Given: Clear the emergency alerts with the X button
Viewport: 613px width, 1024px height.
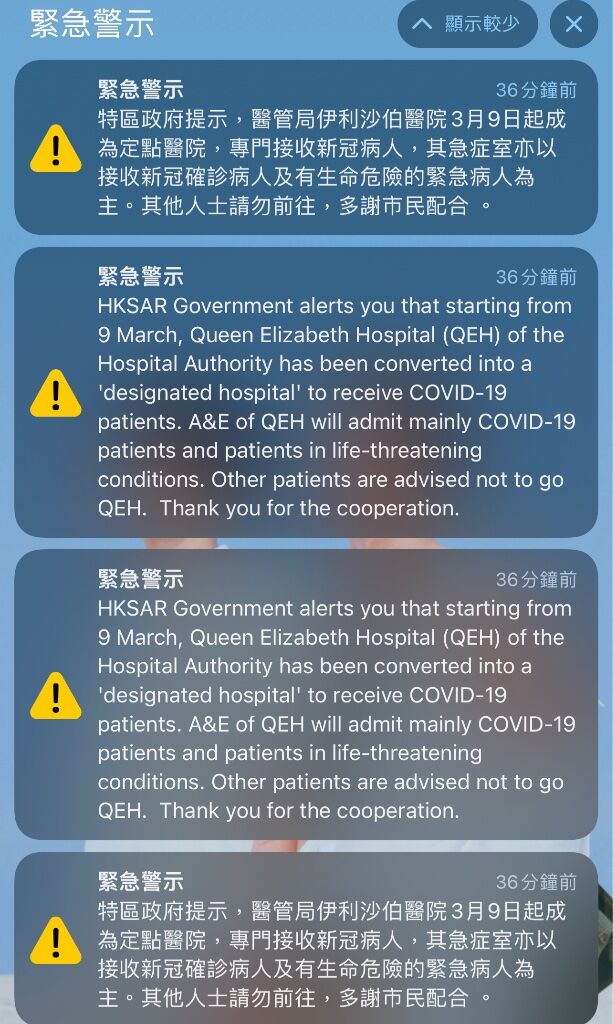Looking at the screenshot, I should click(x=574, y=24).
